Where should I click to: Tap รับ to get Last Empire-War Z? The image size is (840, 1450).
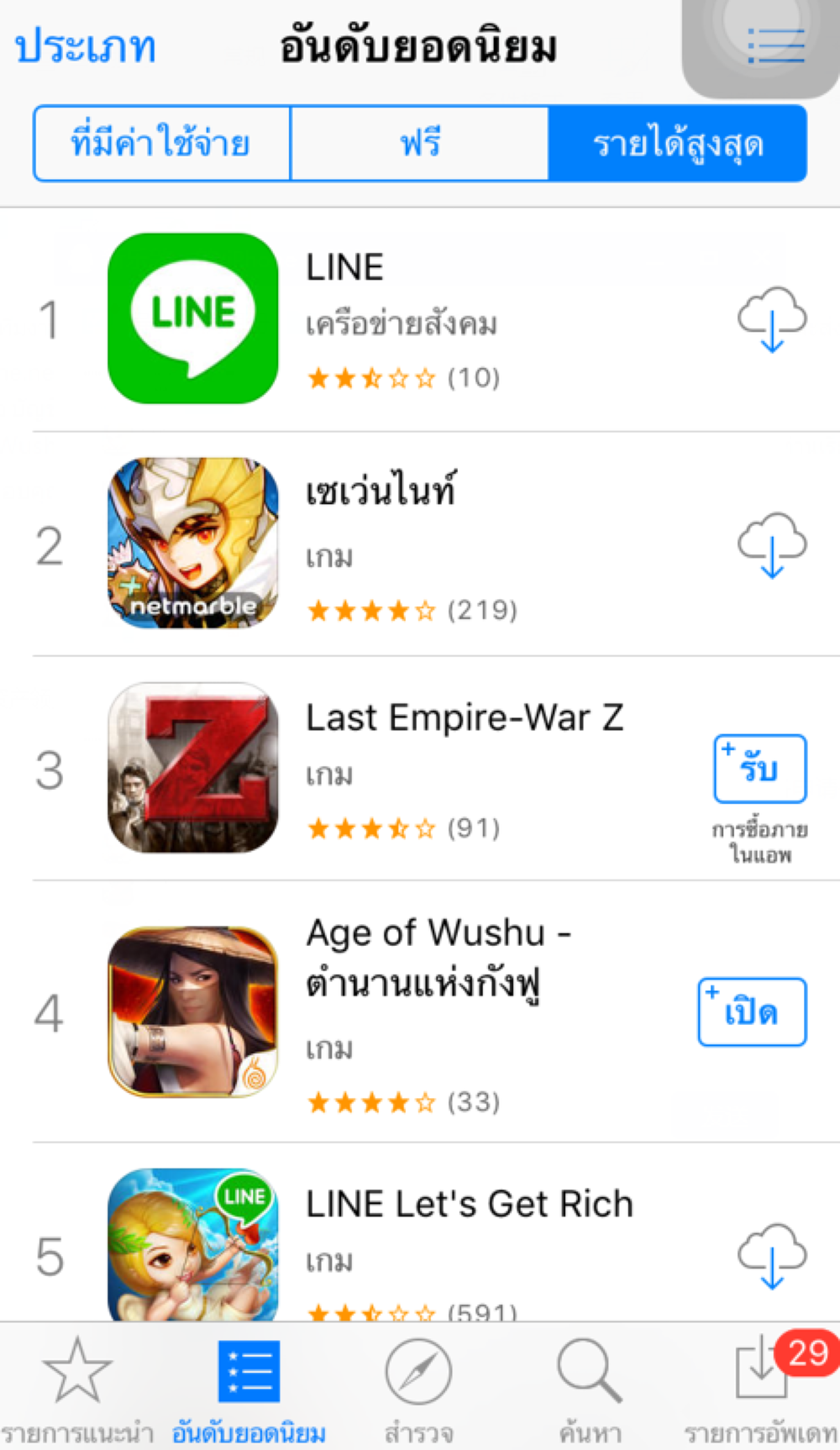(x=759, y=769)
